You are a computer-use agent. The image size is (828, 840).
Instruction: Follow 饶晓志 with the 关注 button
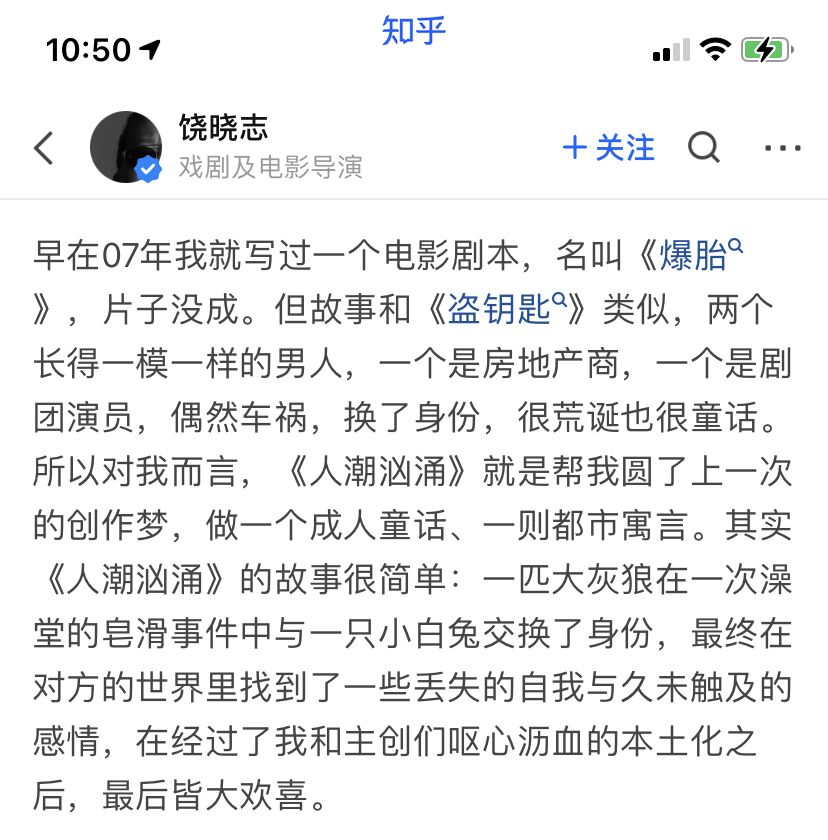(x=609, y=148)
